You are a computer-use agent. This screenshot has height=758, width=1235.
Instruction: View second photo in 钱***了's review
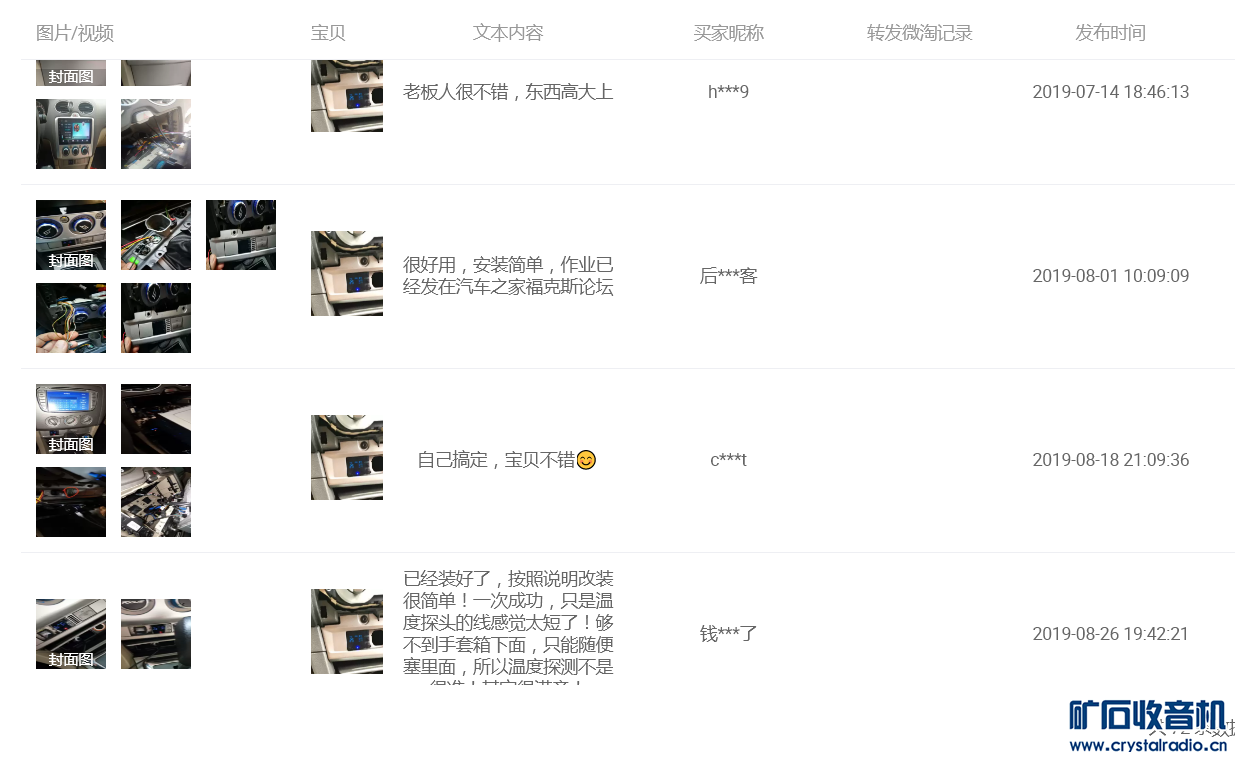tap(156, 633)
